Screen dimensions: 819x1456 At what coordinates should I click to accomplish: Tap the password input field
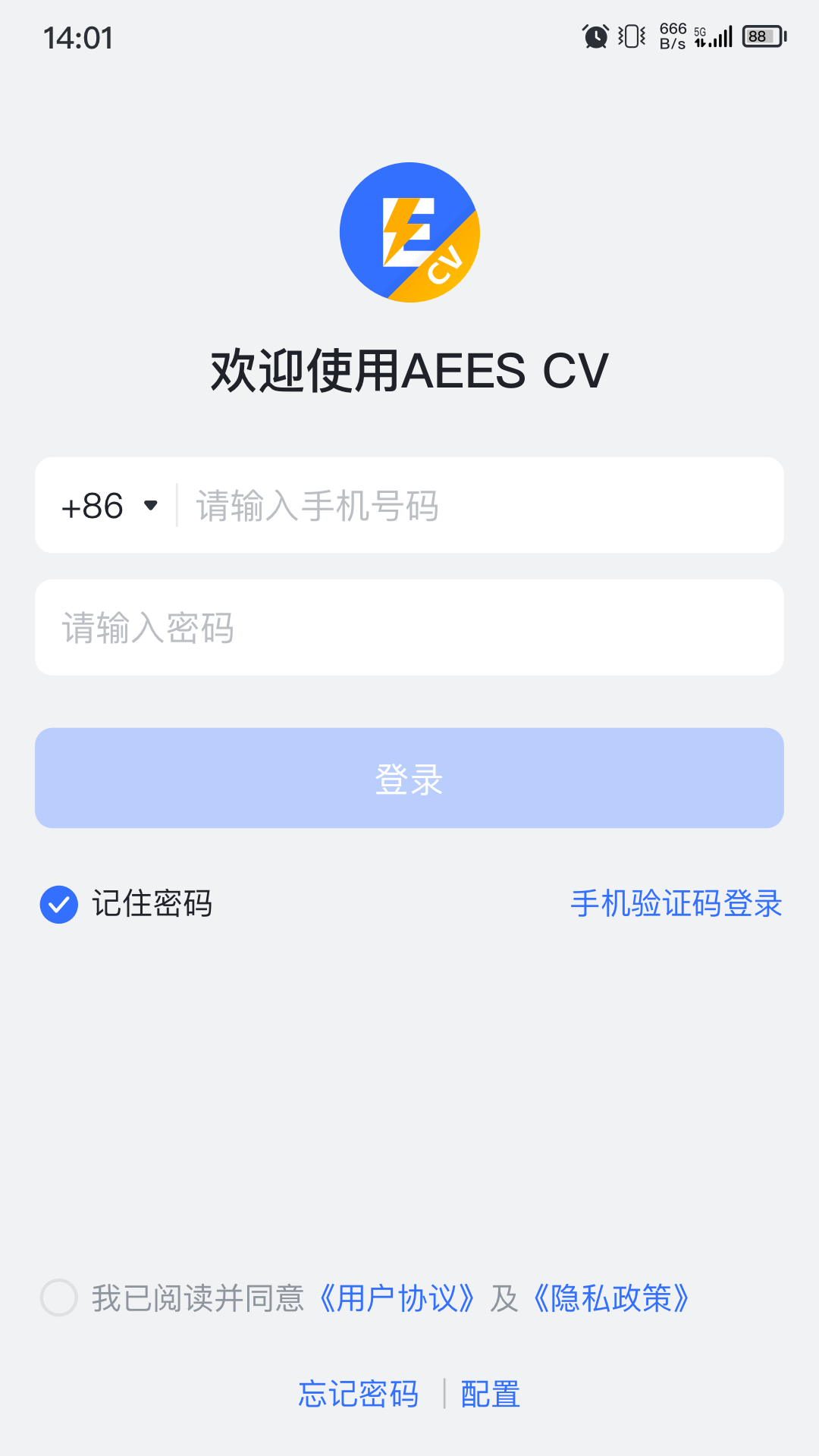409,628
